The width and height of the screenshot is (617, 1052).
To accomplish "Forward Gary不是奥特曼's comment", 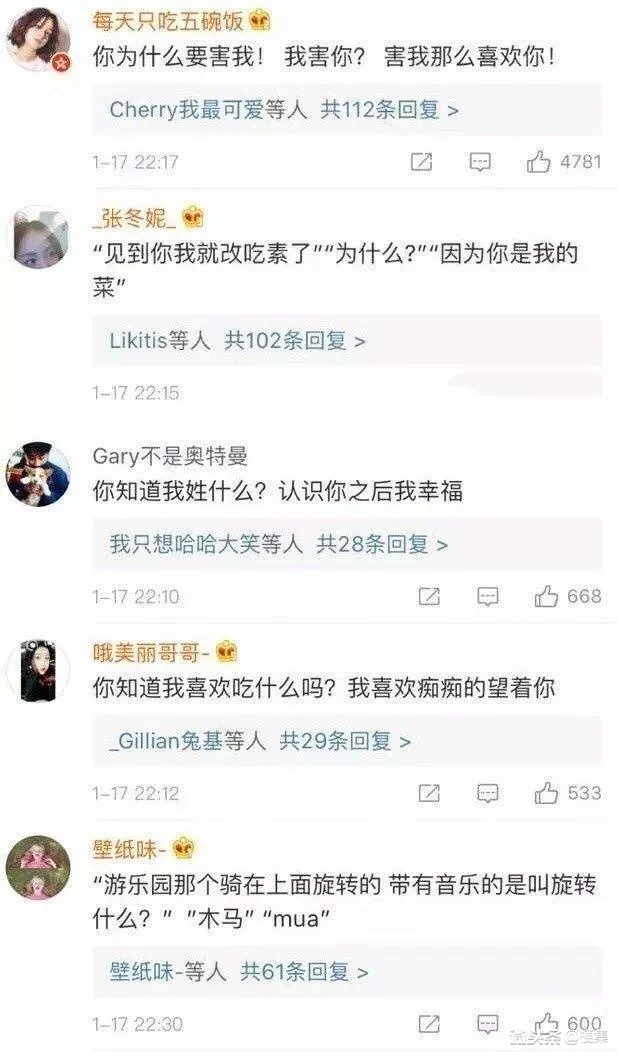I will (429, 597).
